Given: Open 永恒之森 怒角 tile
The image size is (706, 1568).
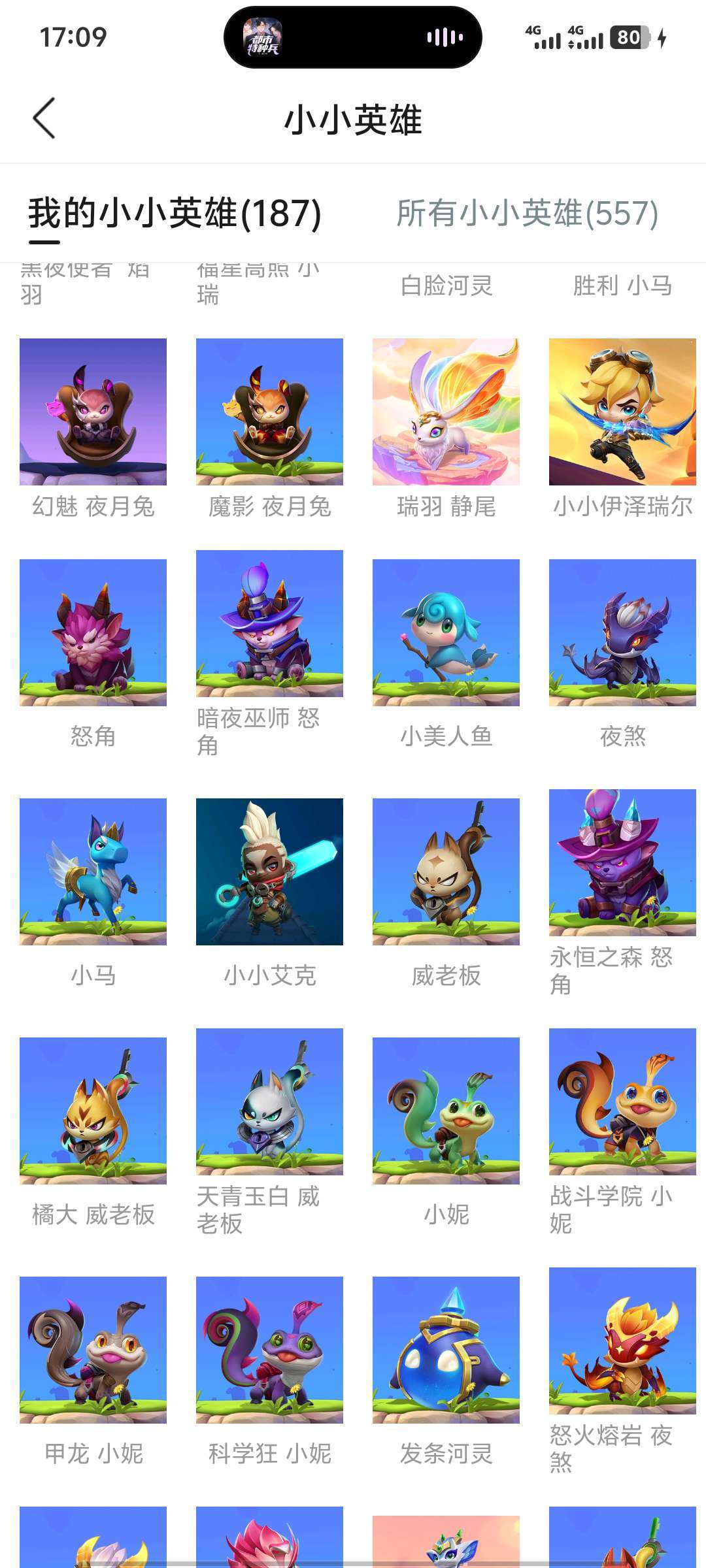Looking at the screenshot, I should pos(622,862).
